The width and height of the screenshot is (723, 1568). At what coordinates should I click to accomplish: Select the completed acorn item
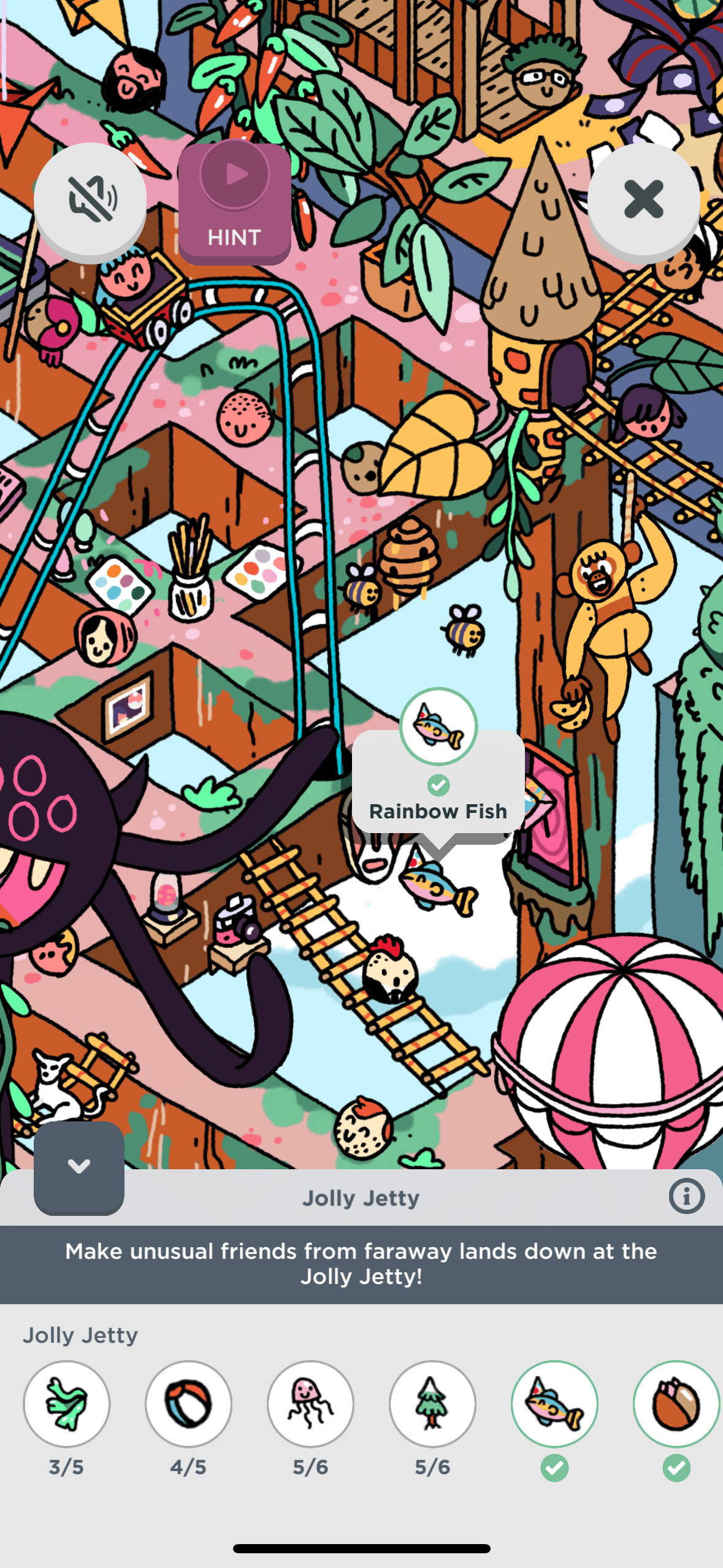[676, 1404]
